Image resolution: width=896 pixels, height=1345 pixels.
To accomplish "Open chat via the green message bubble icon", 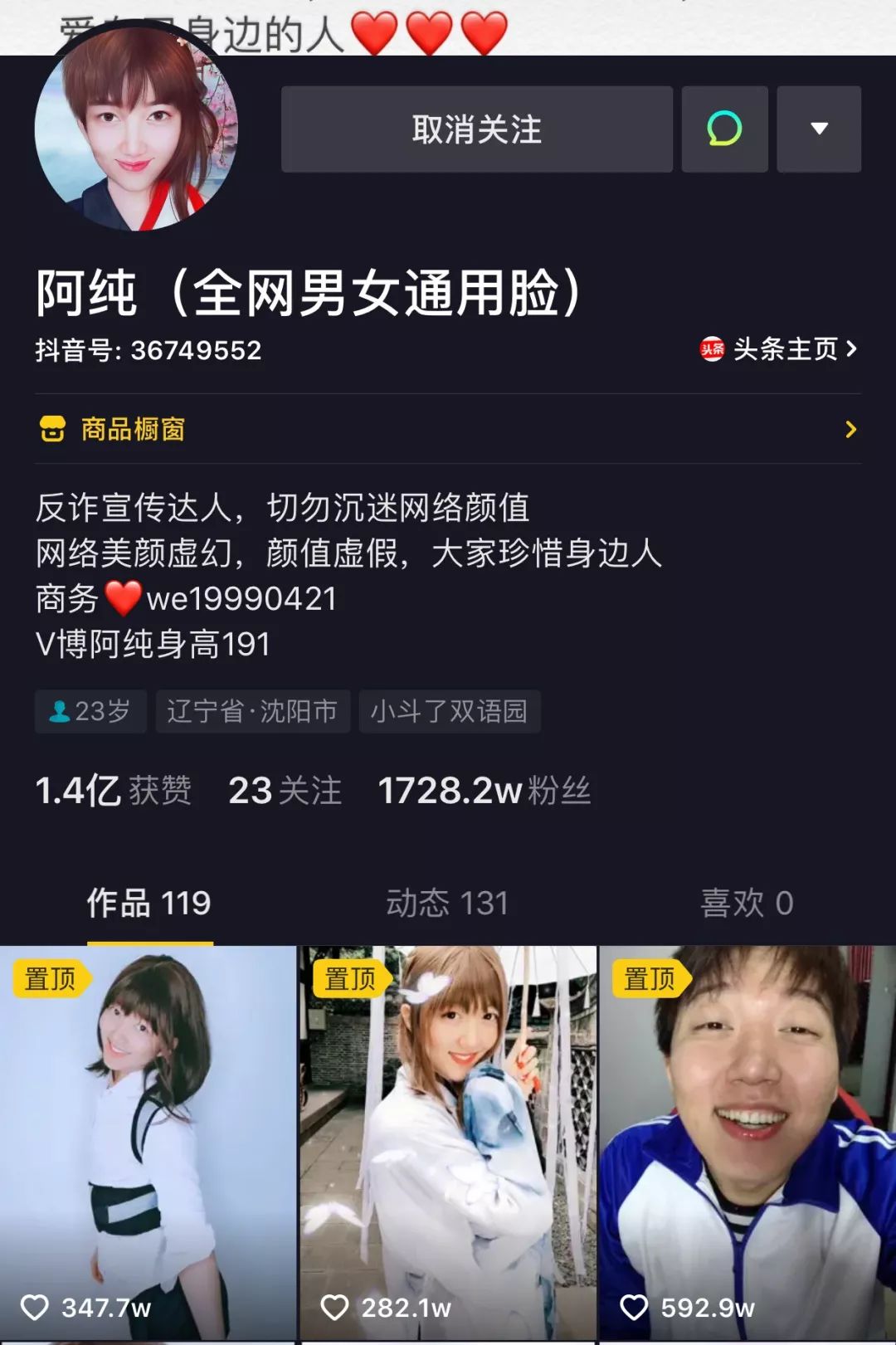I will point(723,129).
